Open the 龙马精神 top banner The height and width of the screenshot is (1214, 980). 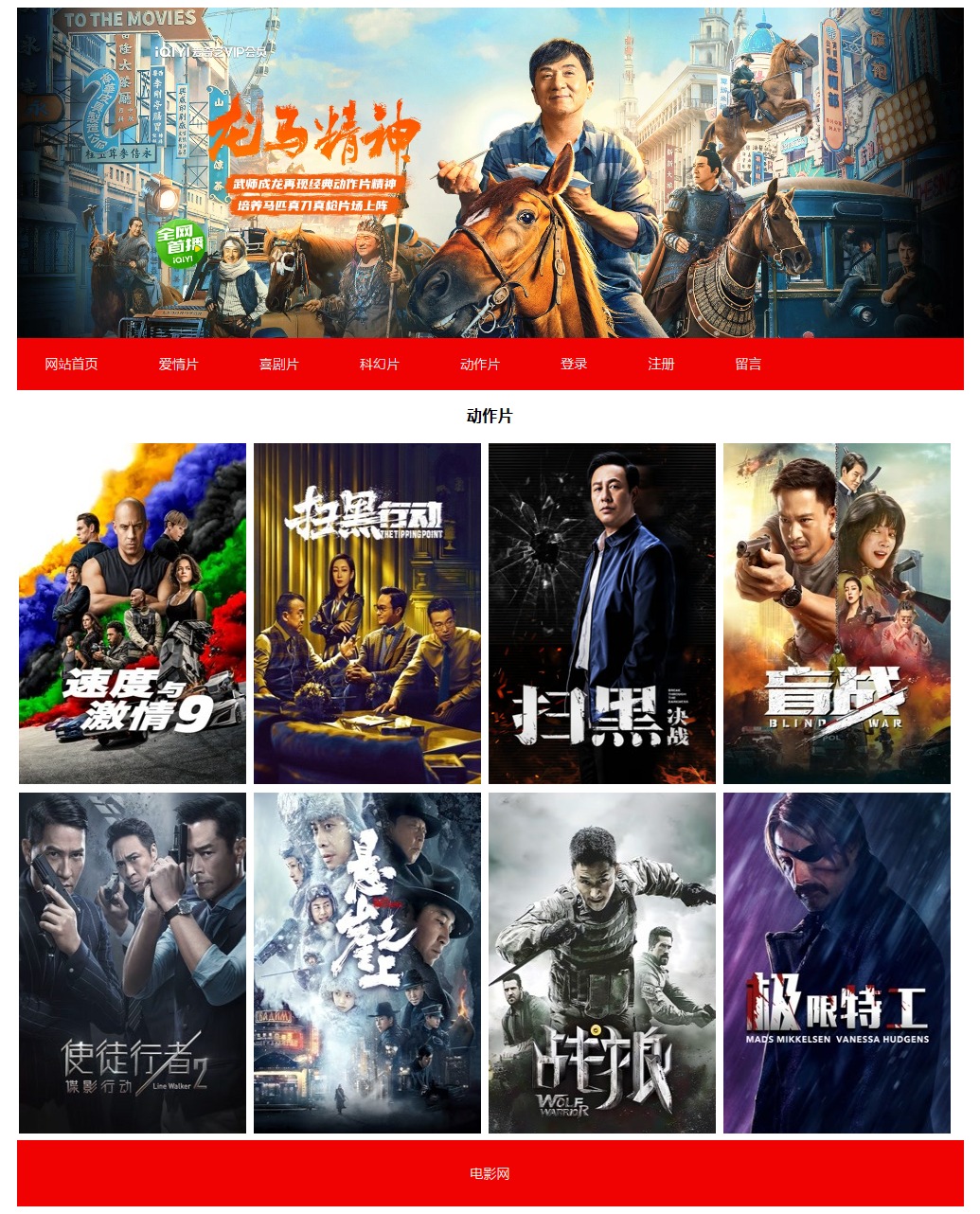tap(490, 172)
